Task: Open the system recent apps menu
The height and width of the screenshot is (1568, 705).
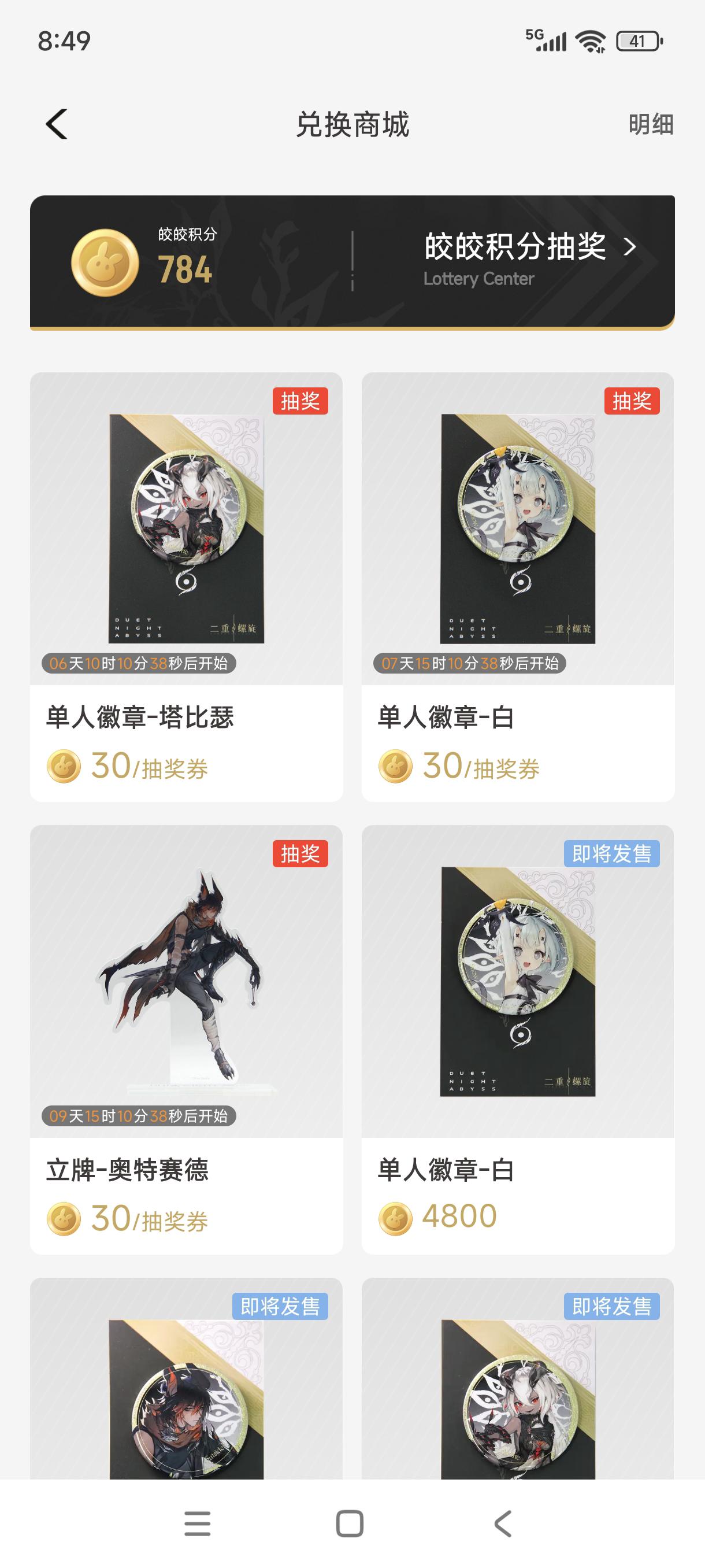Action: click(197, 1523)
